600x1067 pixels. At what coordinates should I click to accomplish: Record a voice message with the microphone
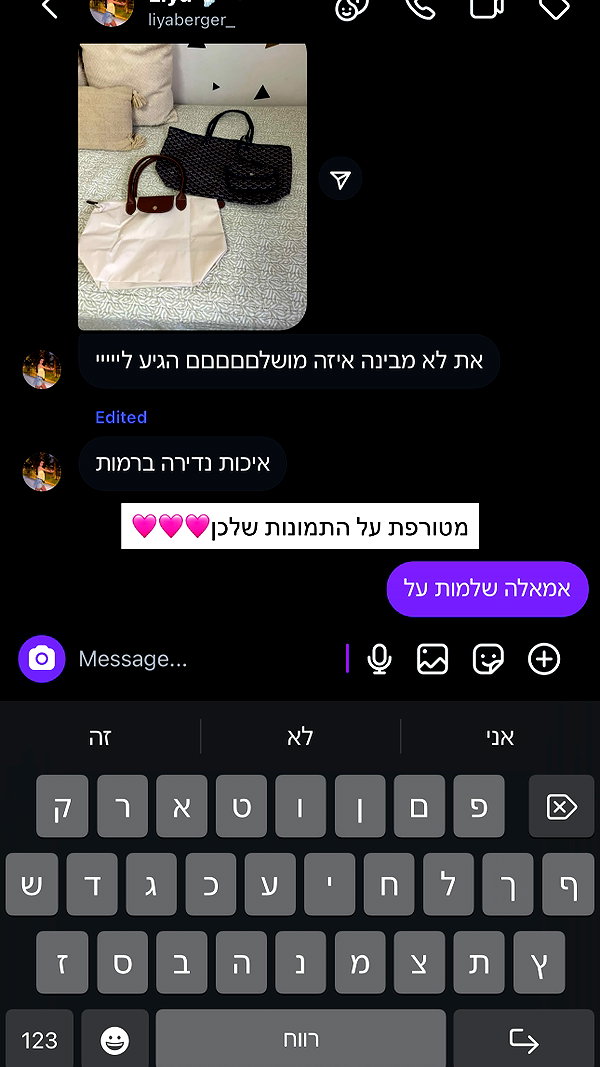[379, 659]
